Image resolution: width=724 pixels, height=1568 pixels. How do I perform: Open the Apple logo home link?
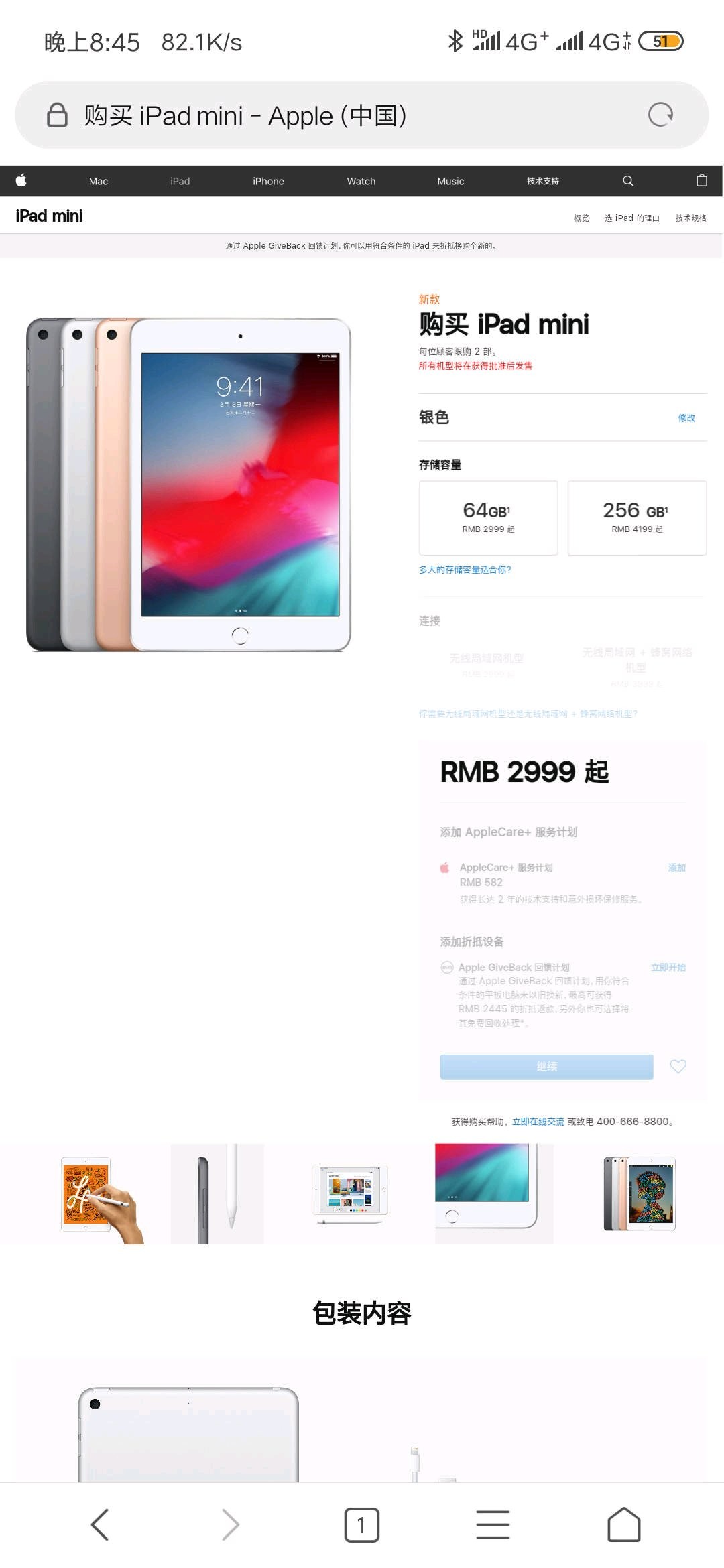(21, 180)
